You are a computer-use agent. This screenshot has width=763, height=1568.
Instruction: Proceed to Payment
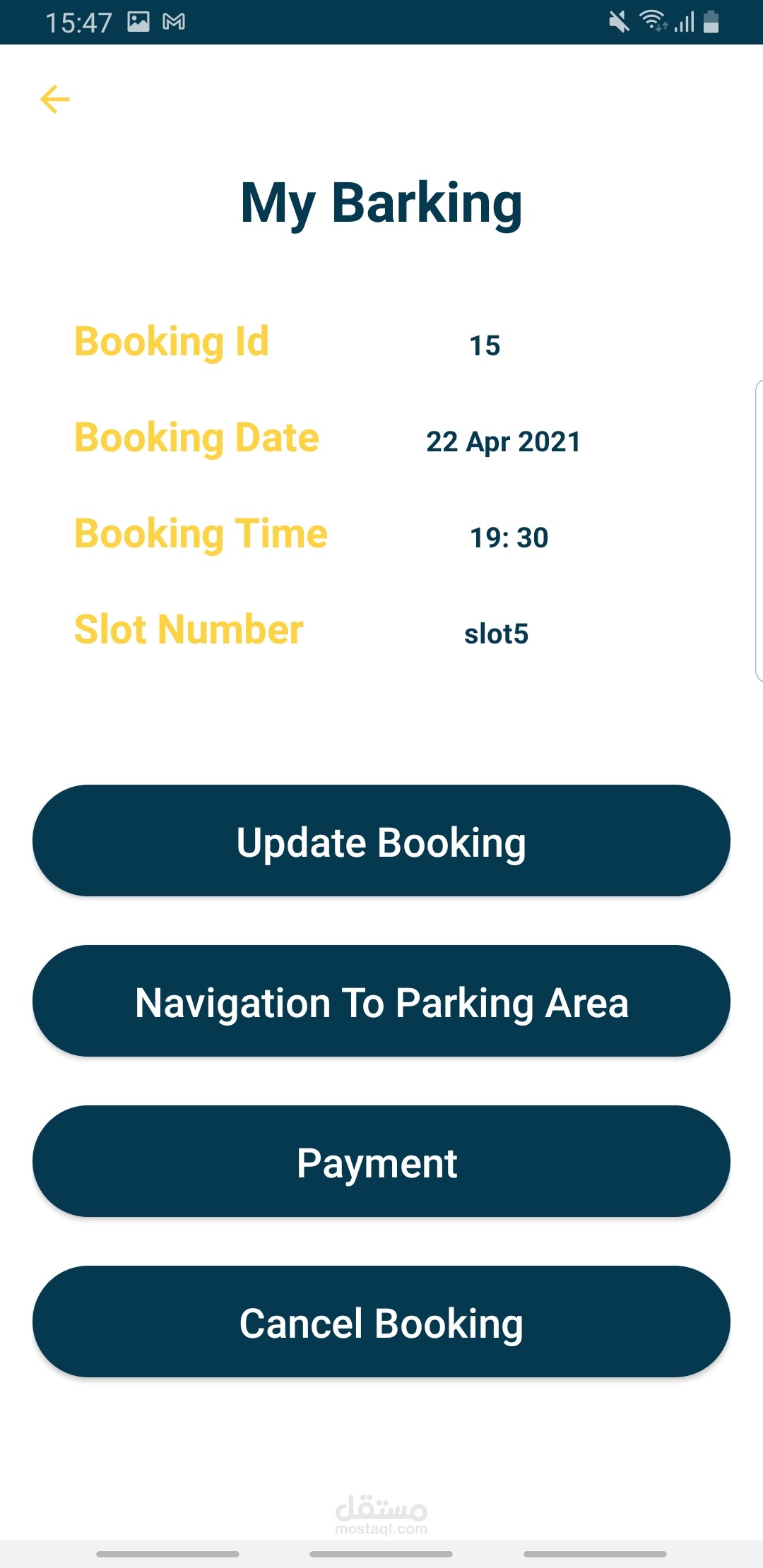pyautogui.click(x=381, y=1161)
